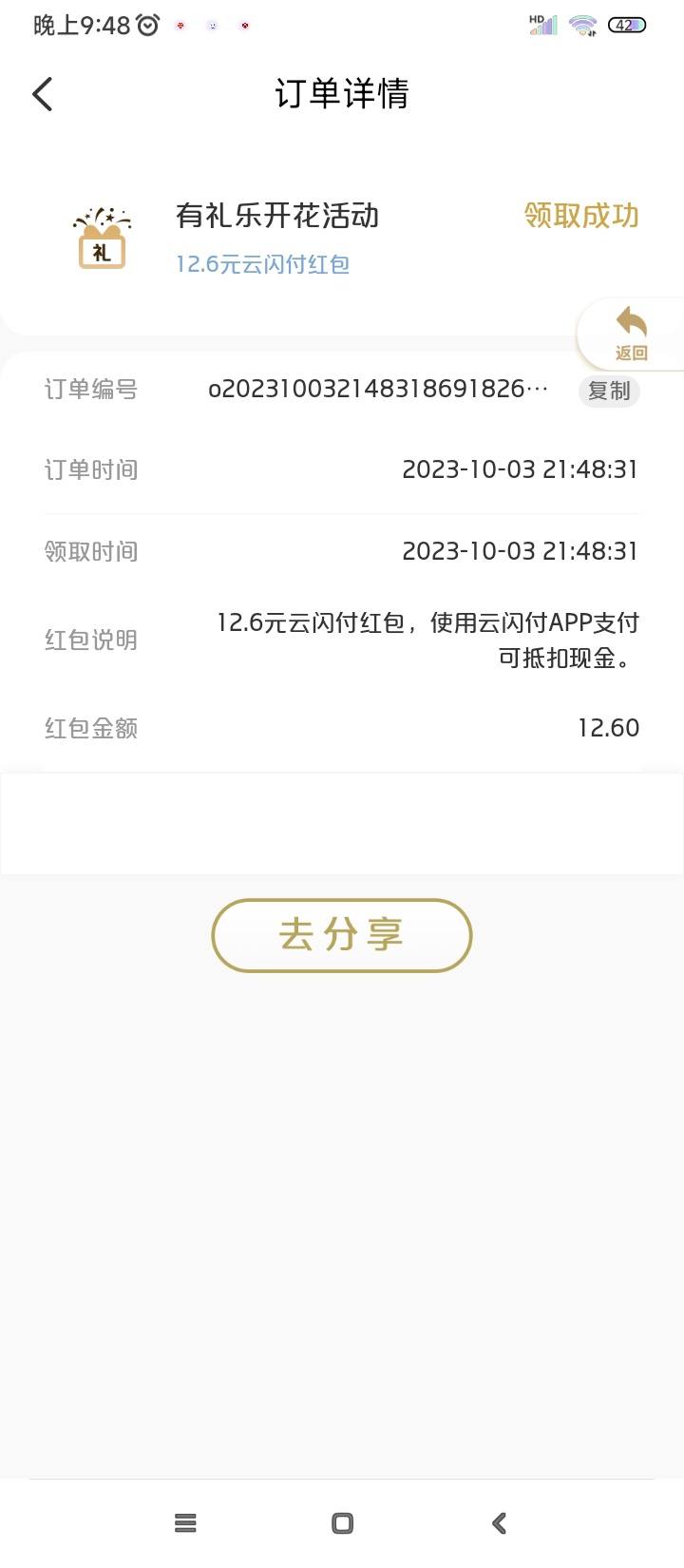Go to the home screen via navigation bar

(343, 1523)
